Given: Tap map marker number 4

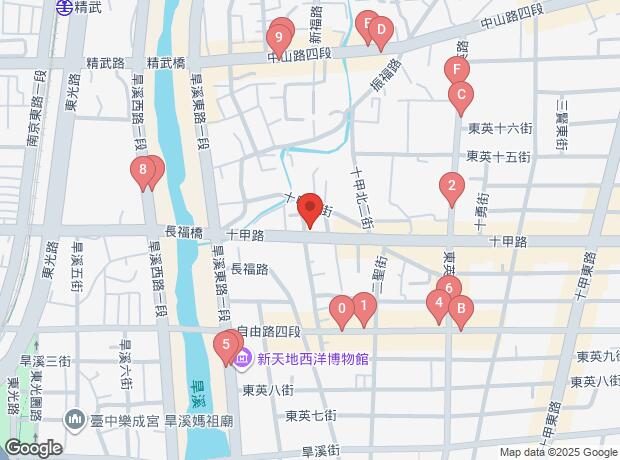Looking at the screenshot, I should (438, 303).
